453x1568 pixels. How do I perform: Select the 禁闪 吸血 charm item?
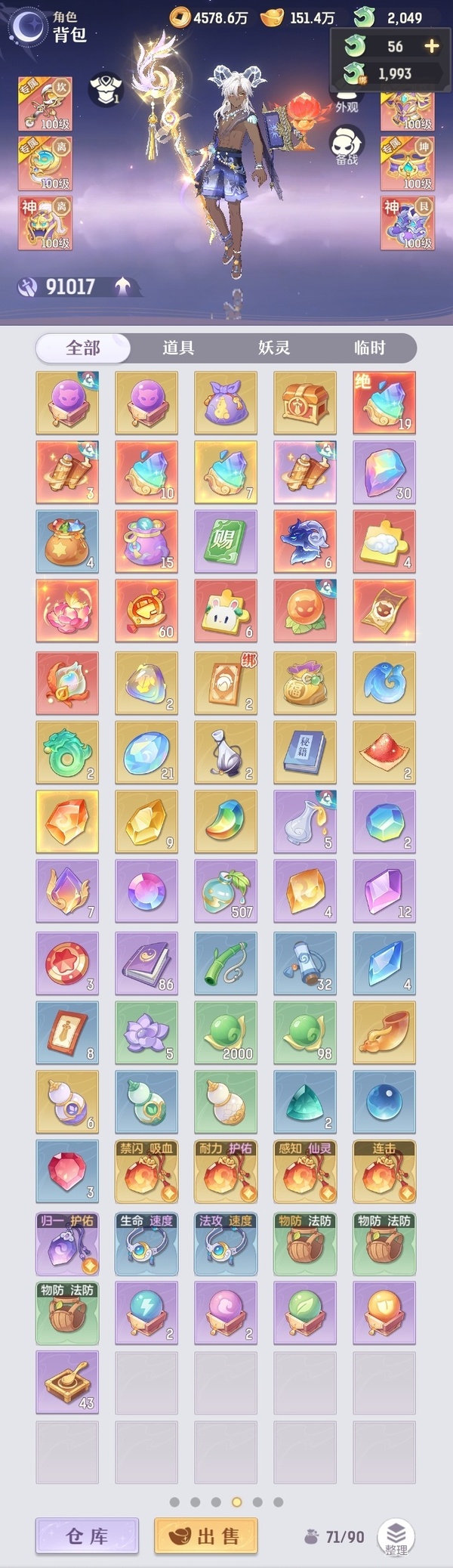coord(146,1171)
